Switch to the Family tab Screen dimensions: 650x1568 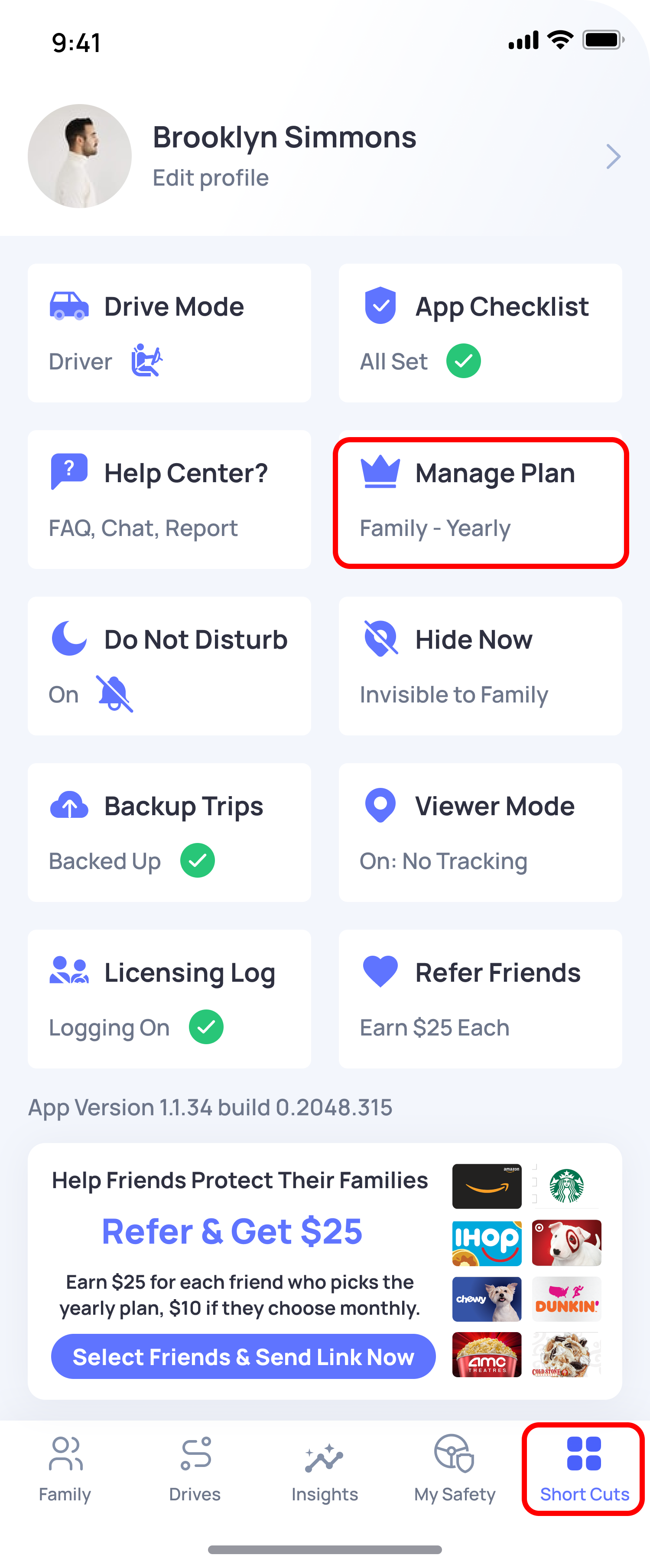[65, 1468]
